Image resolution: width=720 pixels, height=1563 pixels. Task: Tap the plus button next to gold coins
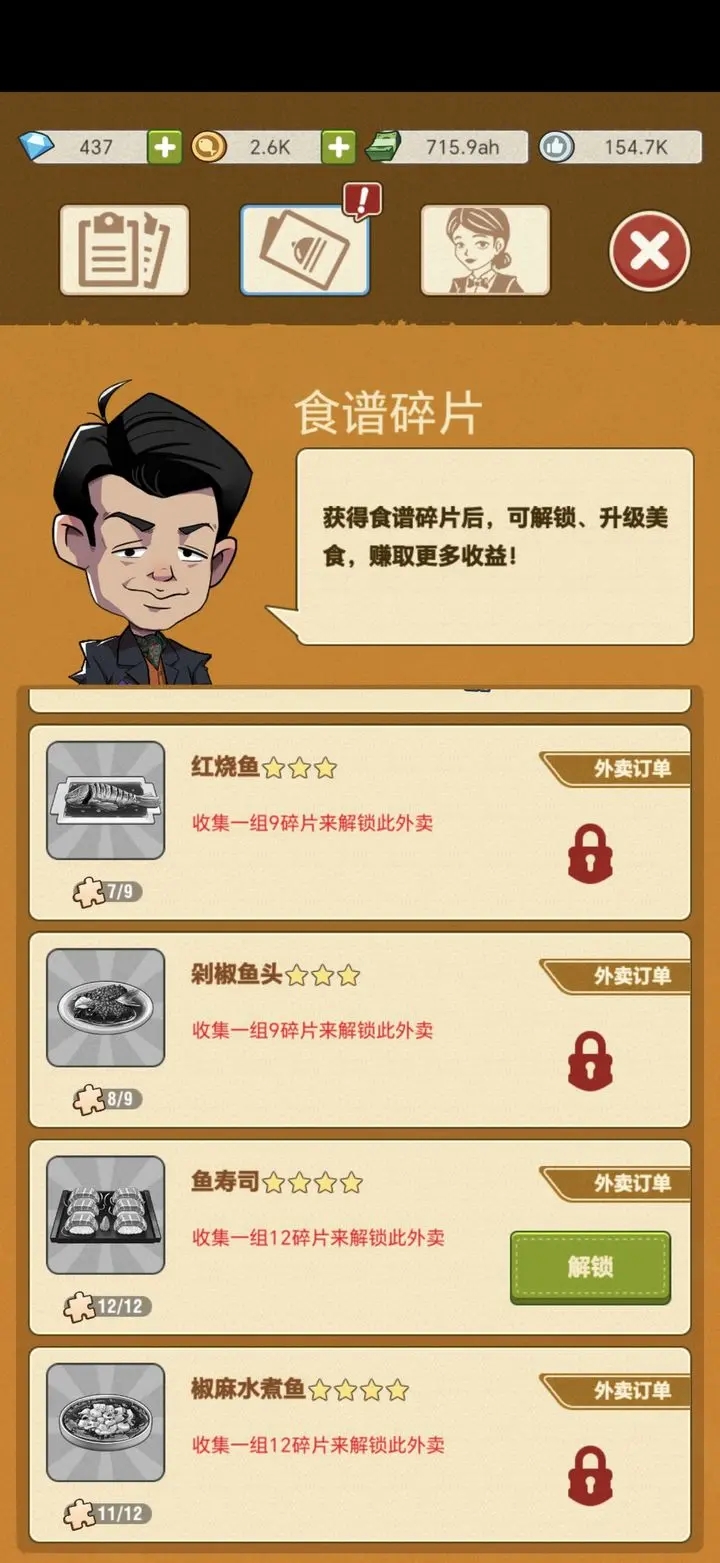click(x=338, y=148)
